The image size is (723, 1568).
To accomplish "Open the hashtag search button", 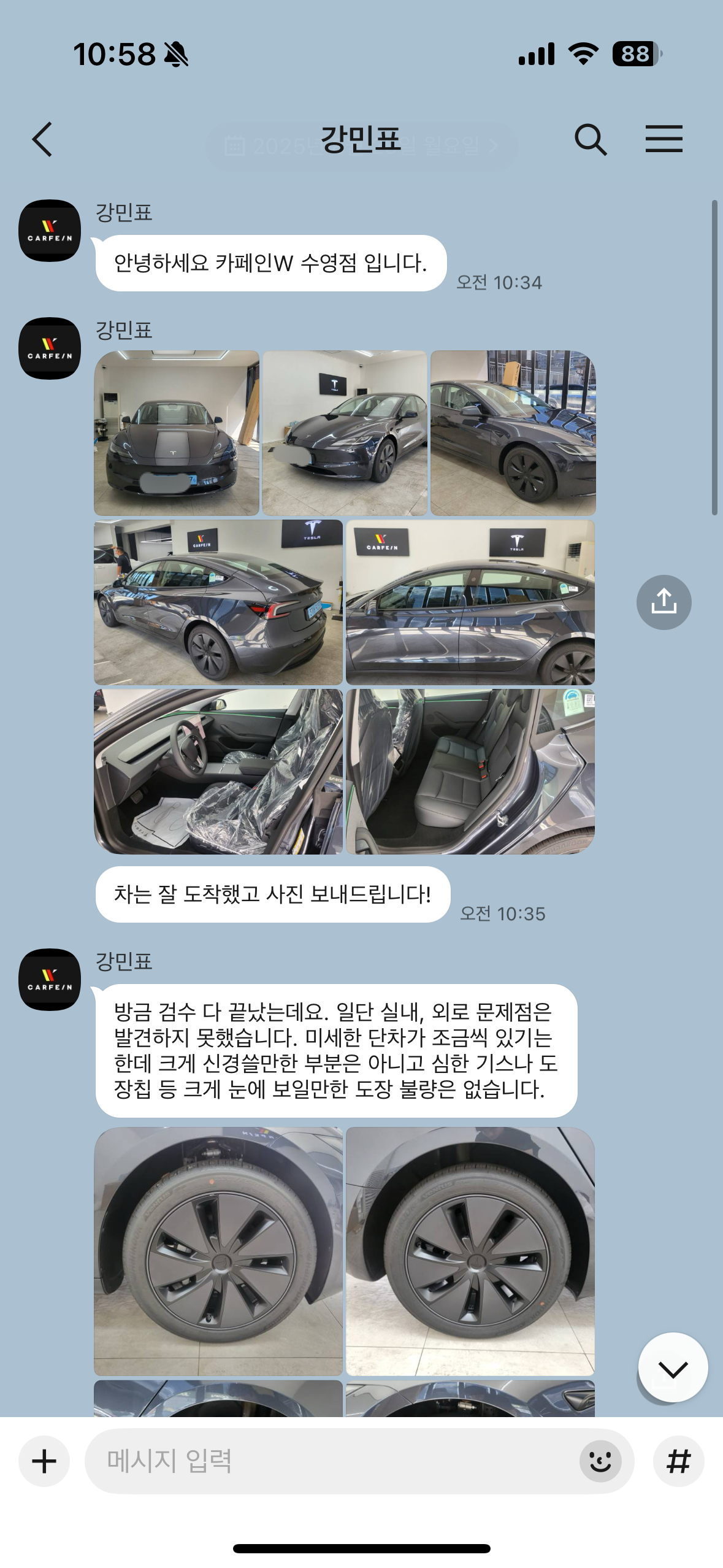I will [x=678, y=1461].
